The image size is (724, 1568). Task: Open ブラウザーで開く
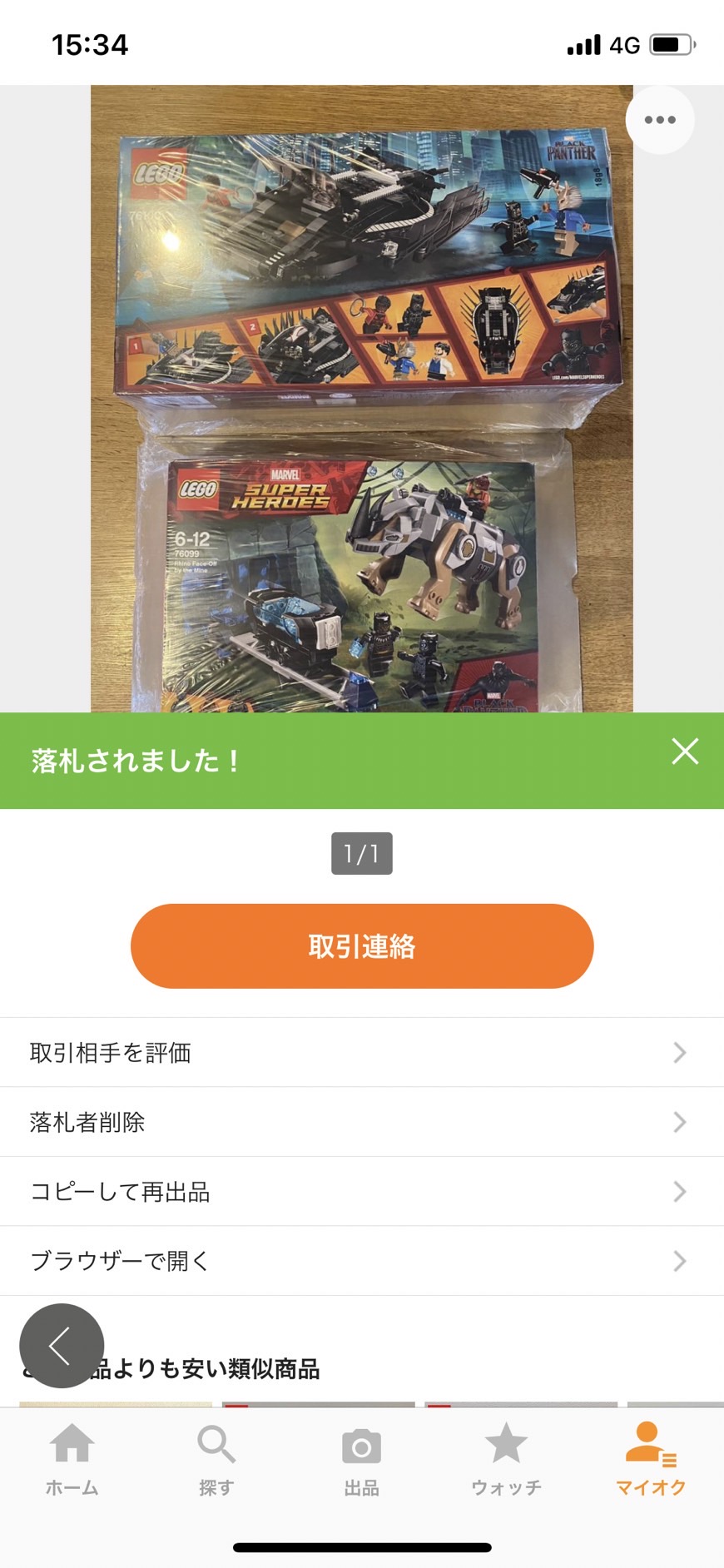(x=362, y=1261)
